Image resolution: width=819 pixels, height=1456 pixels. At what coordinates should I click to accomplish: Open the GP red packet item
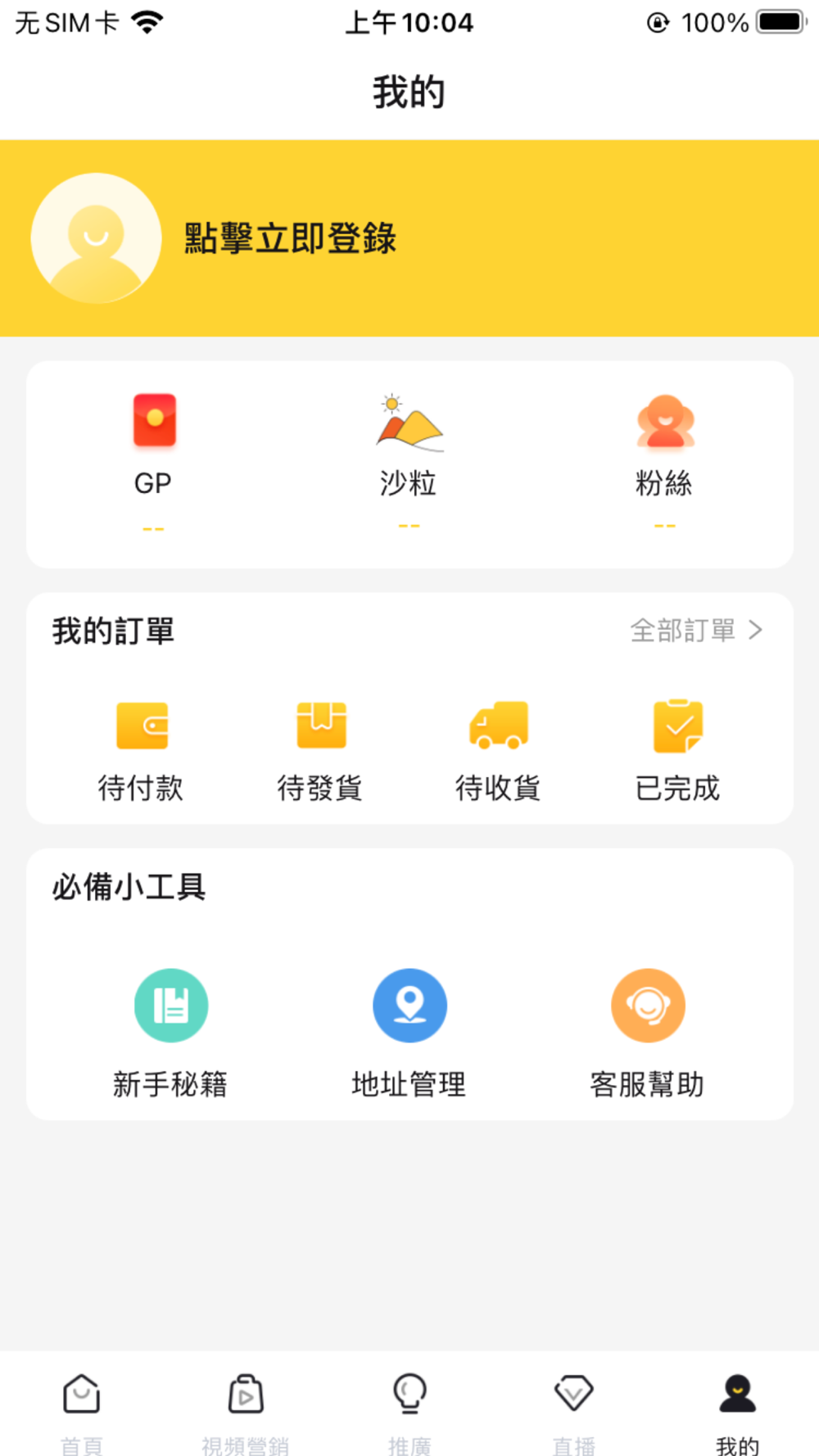(153, 463)
